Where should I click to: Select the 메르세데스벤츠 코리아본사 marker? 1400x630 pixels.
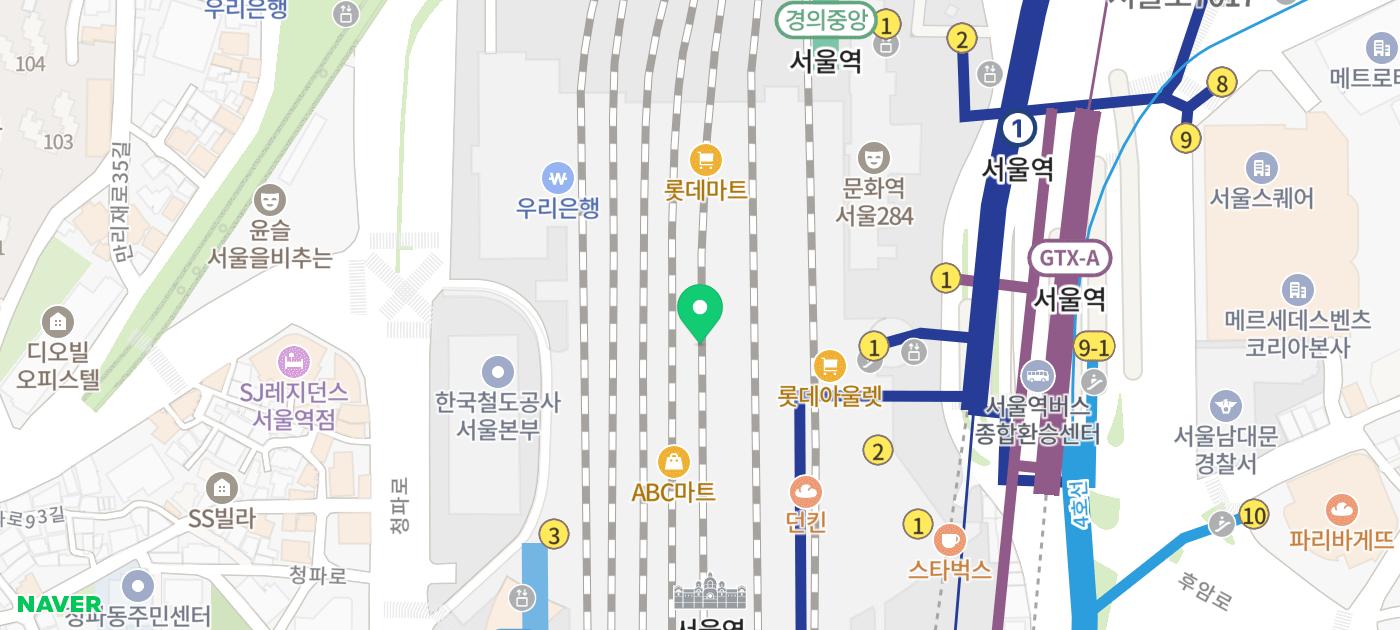[x=1297, y=291]
